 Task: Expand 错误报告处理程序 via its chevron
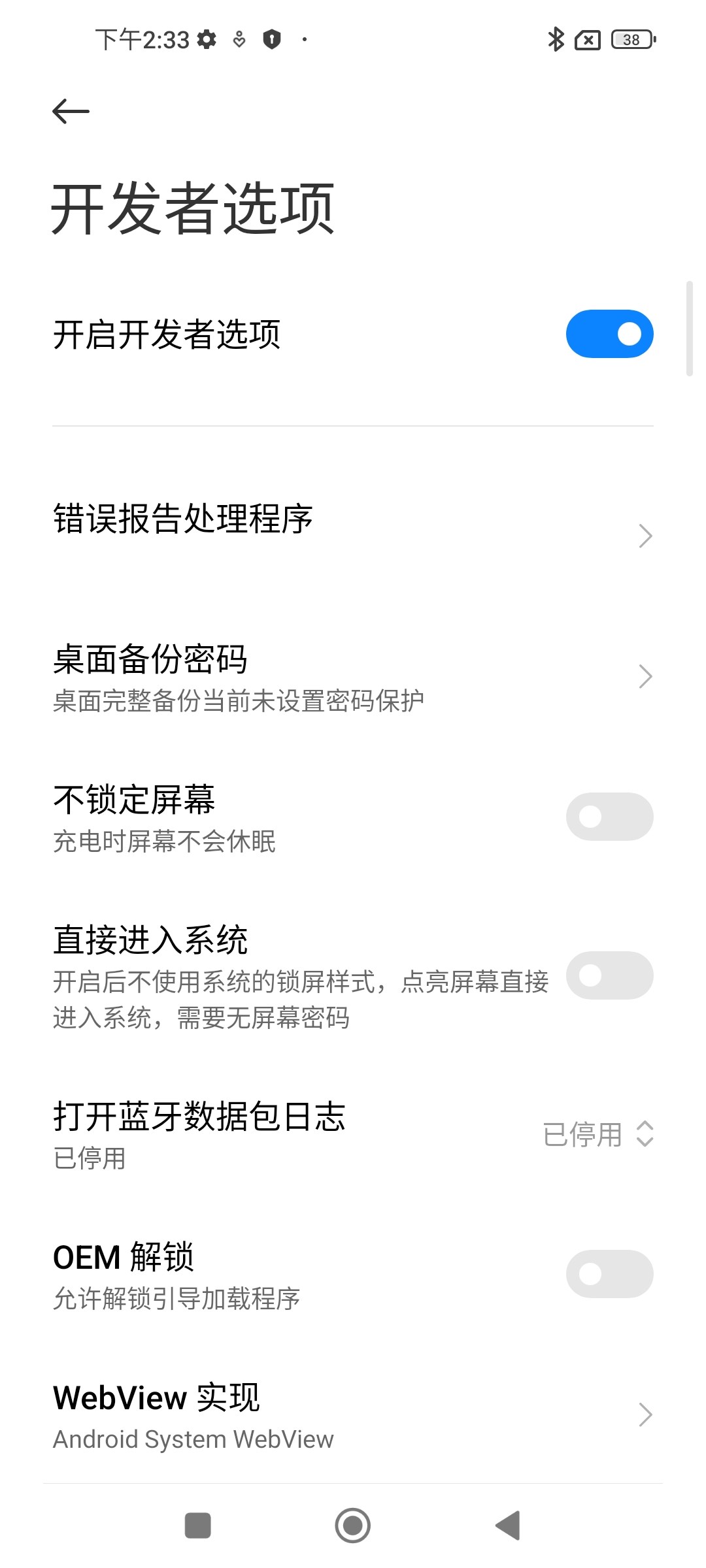(x=646, y=535)
